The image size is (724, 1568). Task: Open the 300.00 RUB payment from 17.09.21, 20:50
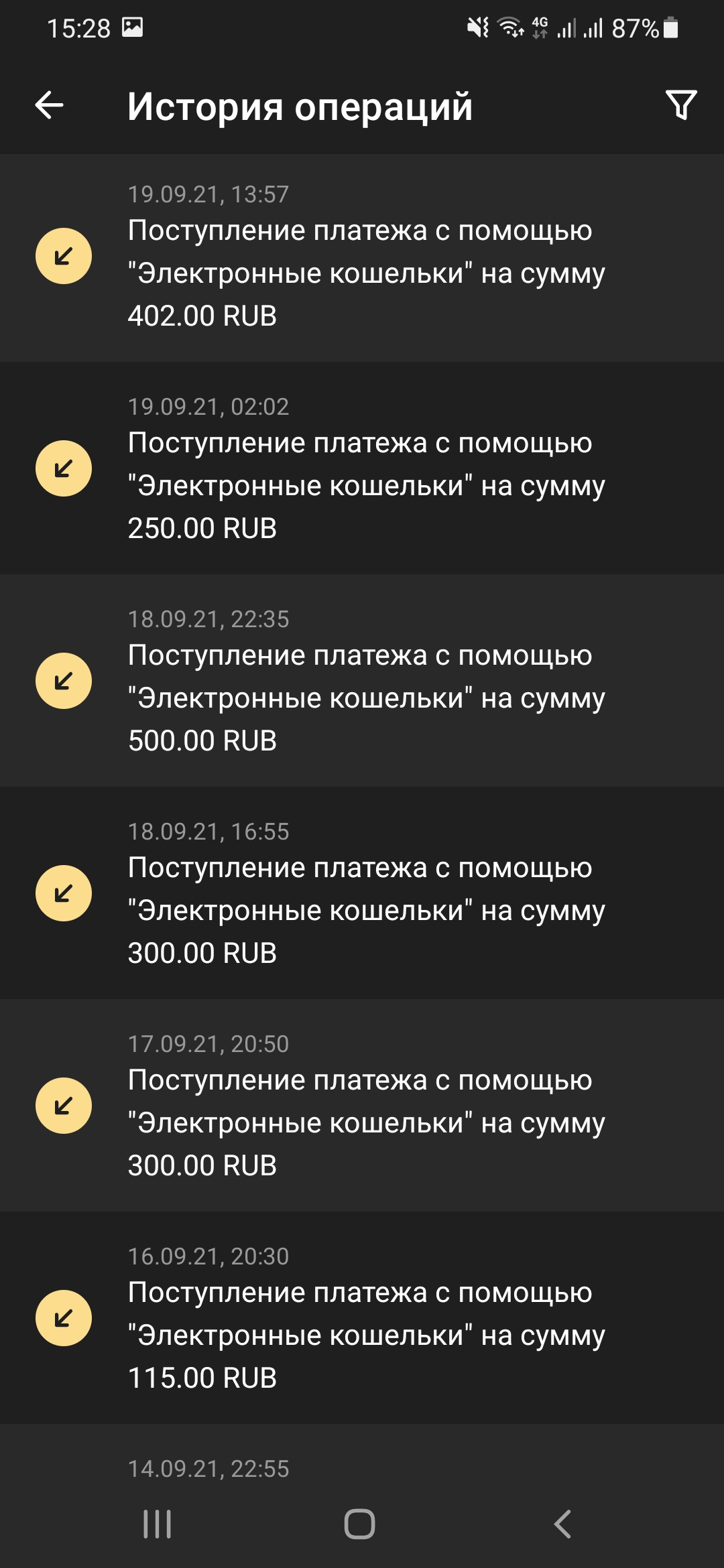click(362, 1106)
